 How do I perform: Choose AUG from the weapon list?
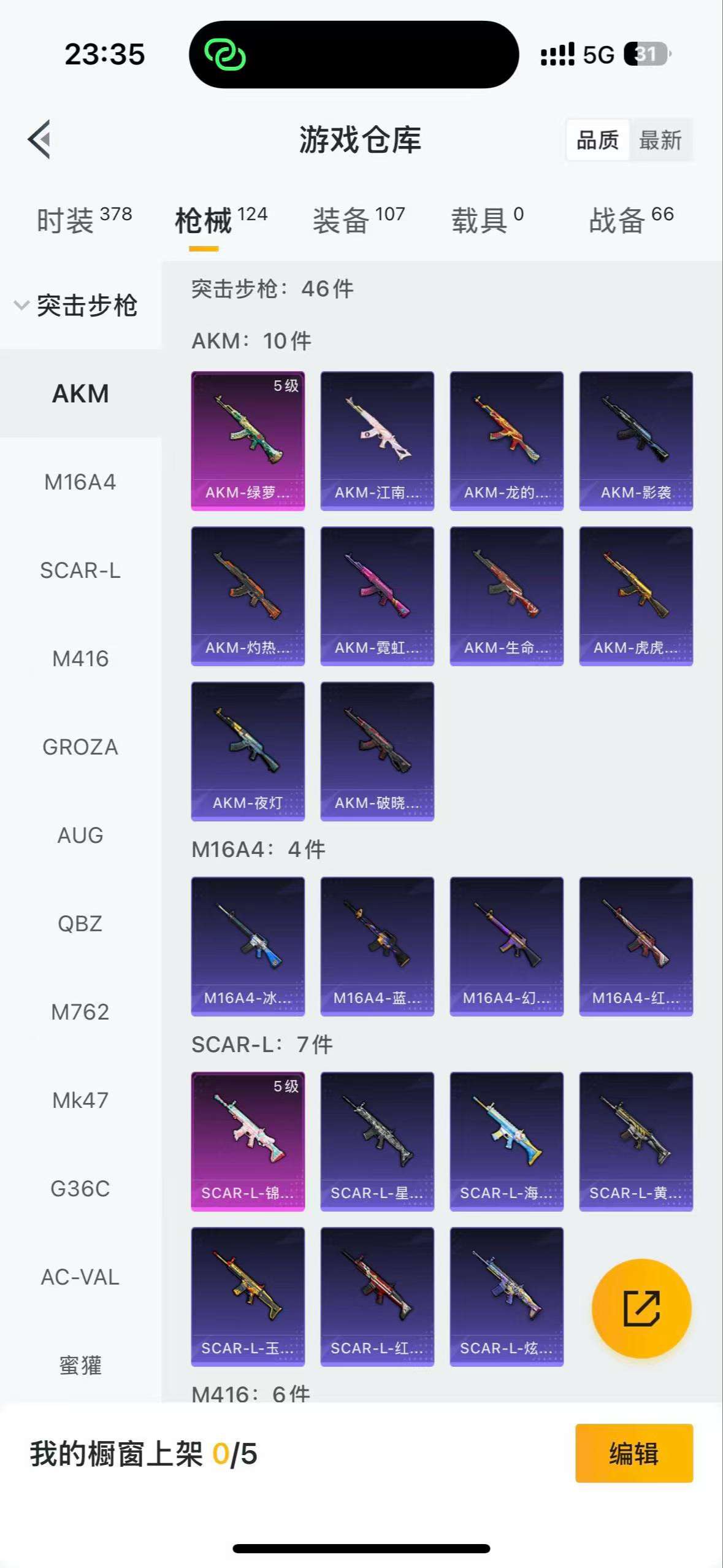point(80,836)
